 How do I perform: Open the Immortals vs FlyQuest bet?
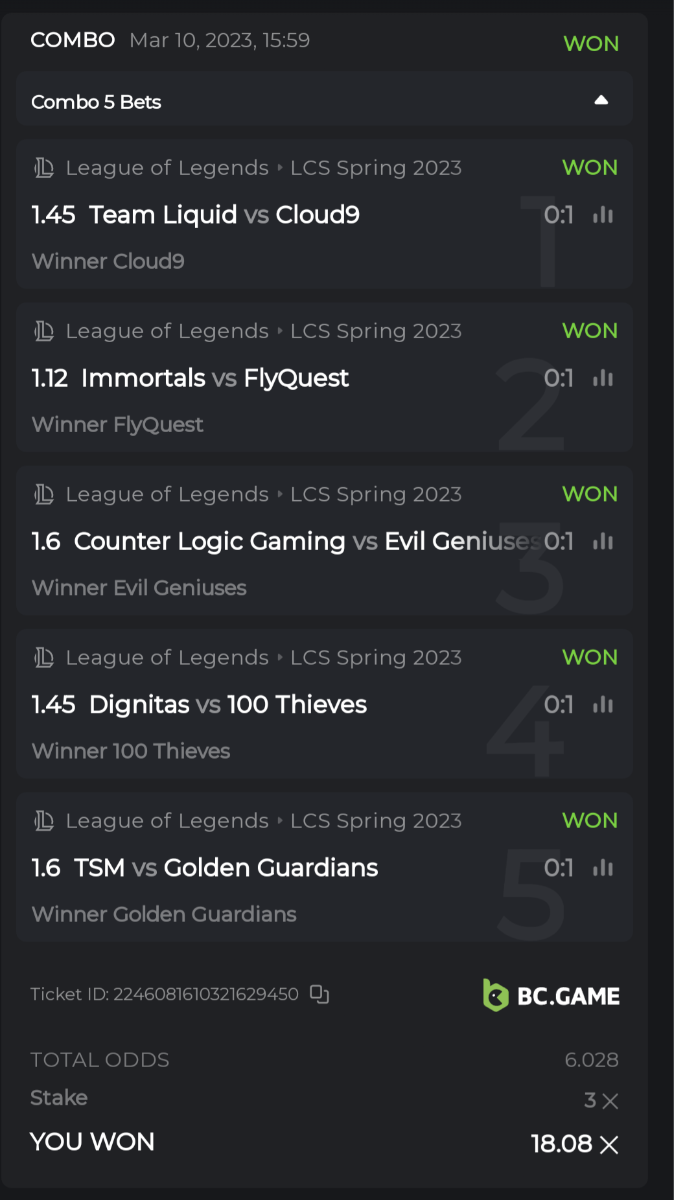215,378
